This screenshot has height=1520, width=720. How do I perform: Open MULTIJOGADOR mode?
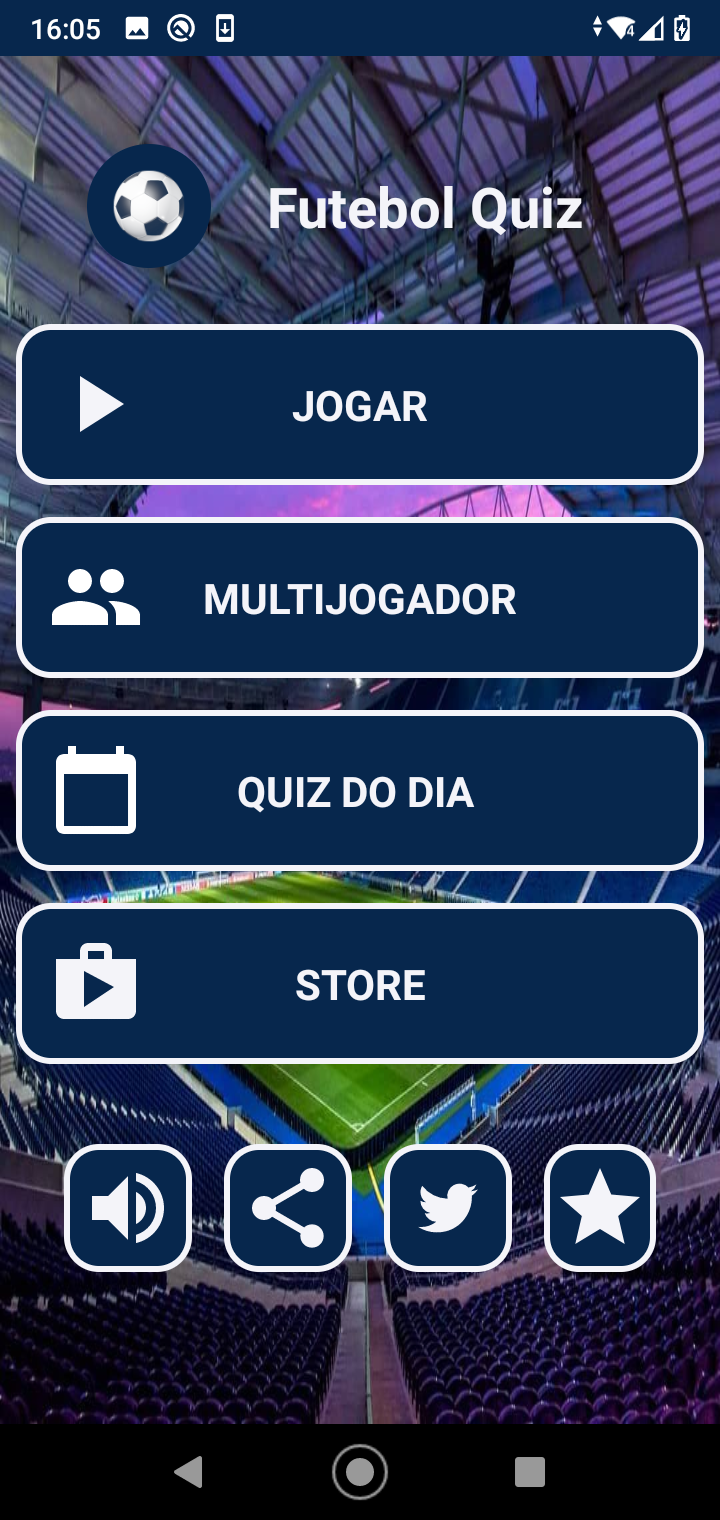[x=360, y=598]
